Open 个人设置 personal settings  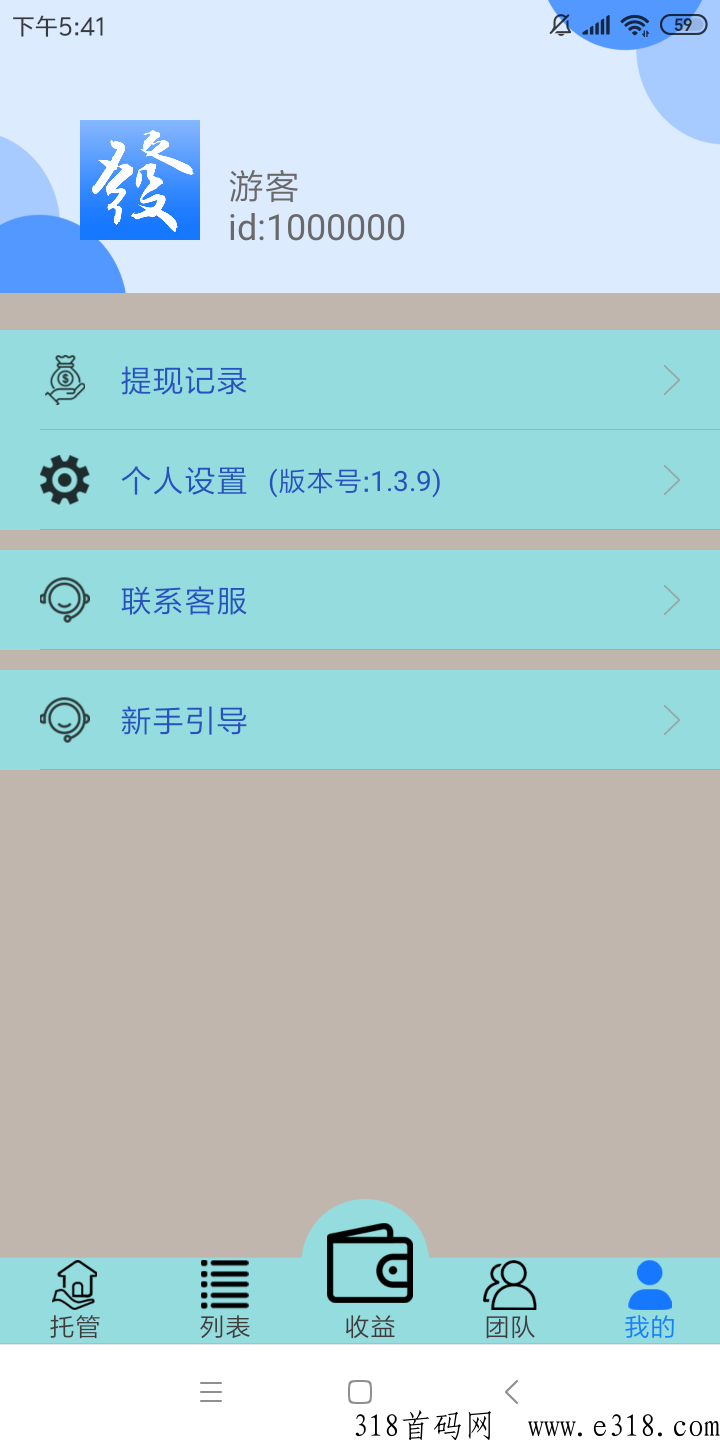point(360,480)
